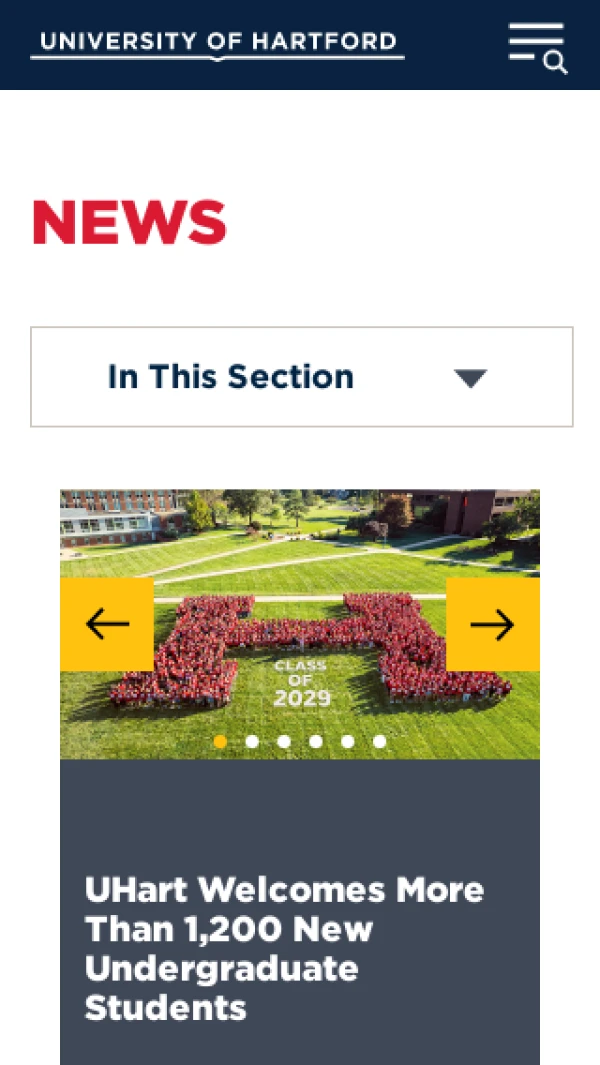Select the last carousel slide dot
The width and height of the screenshot is (600, 1065).
(380, 742)
